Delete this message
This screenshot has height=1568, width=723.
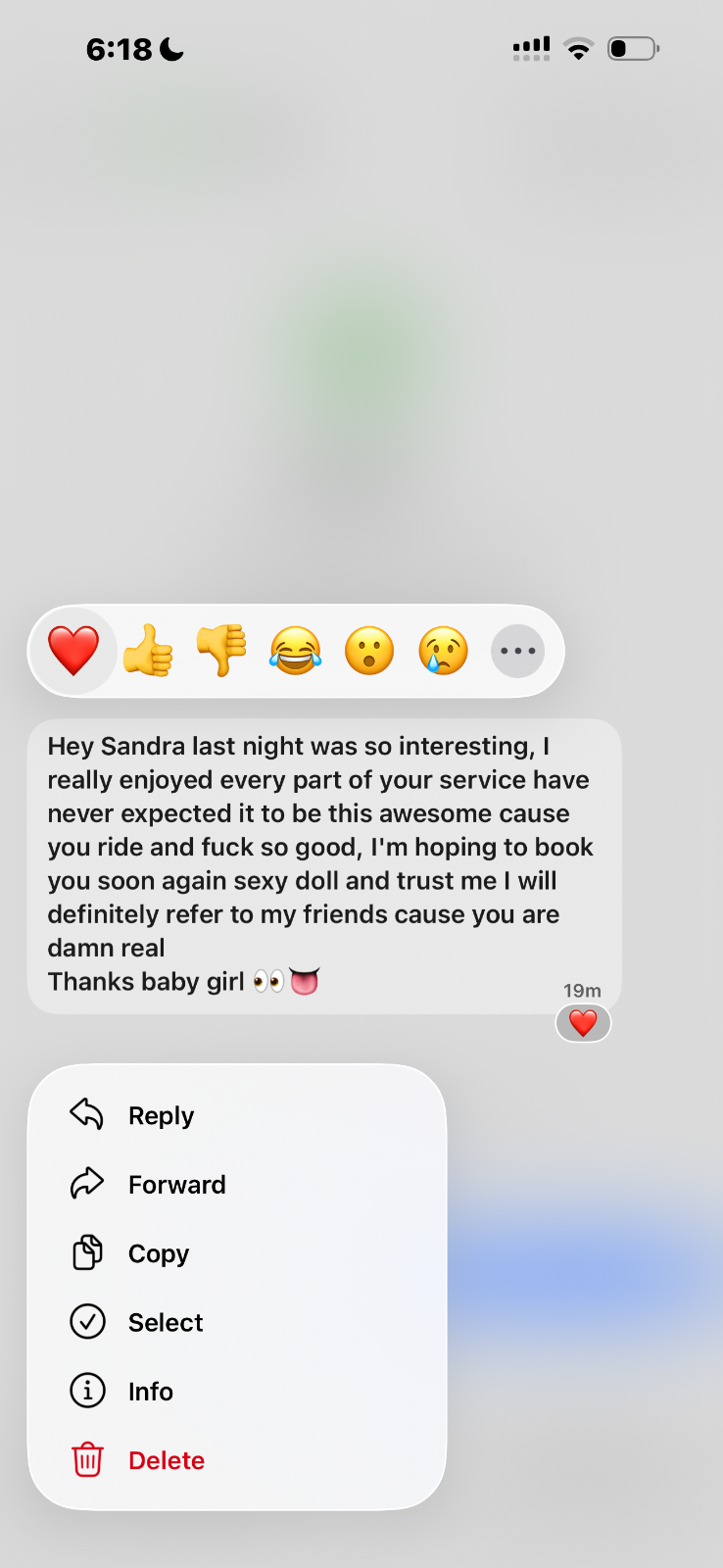(166, 1460)
